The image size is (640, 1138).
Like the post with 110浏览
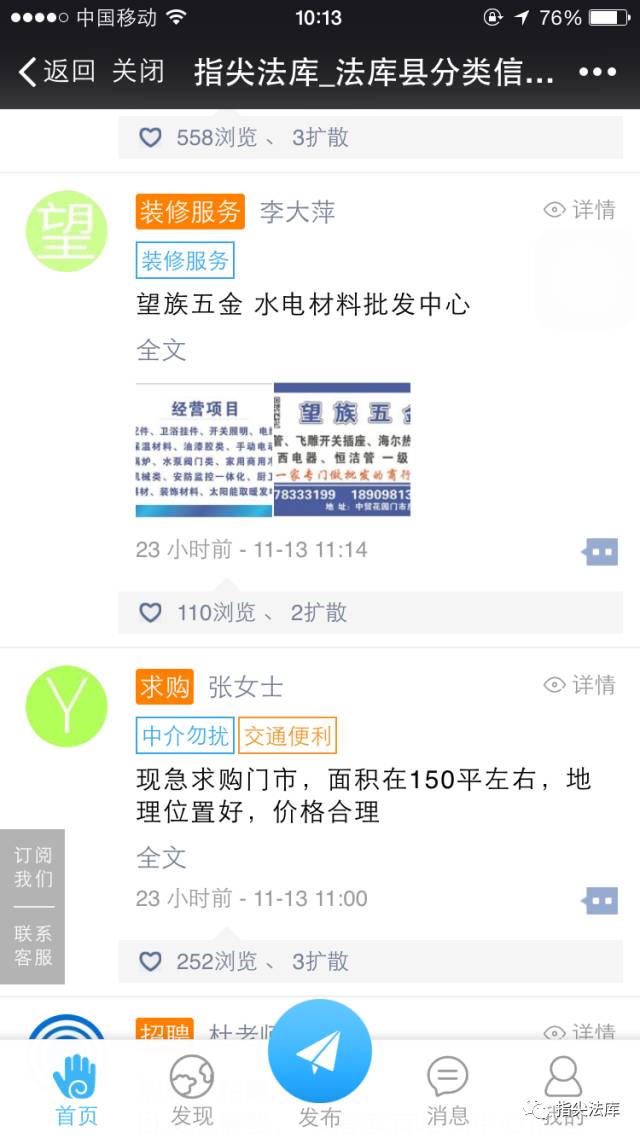[150, 612]
